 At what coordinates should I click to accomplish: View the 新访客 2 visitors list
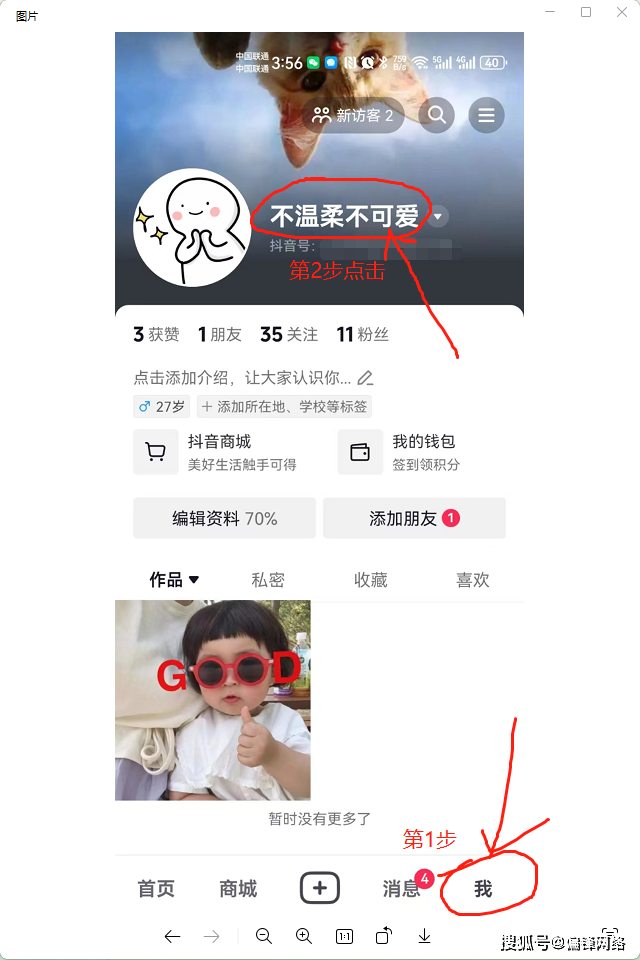[353, 116]
